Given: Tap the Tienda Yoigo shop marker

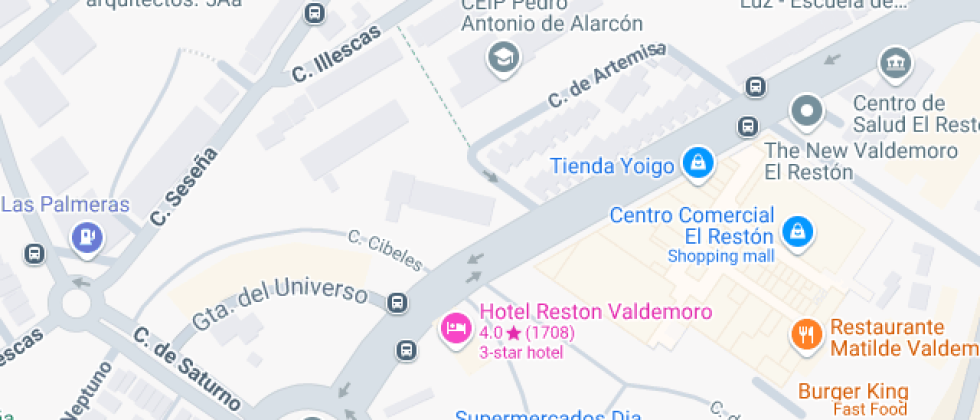Looking at the screenshot, I should pyautogui.click(x=697, y=160).
